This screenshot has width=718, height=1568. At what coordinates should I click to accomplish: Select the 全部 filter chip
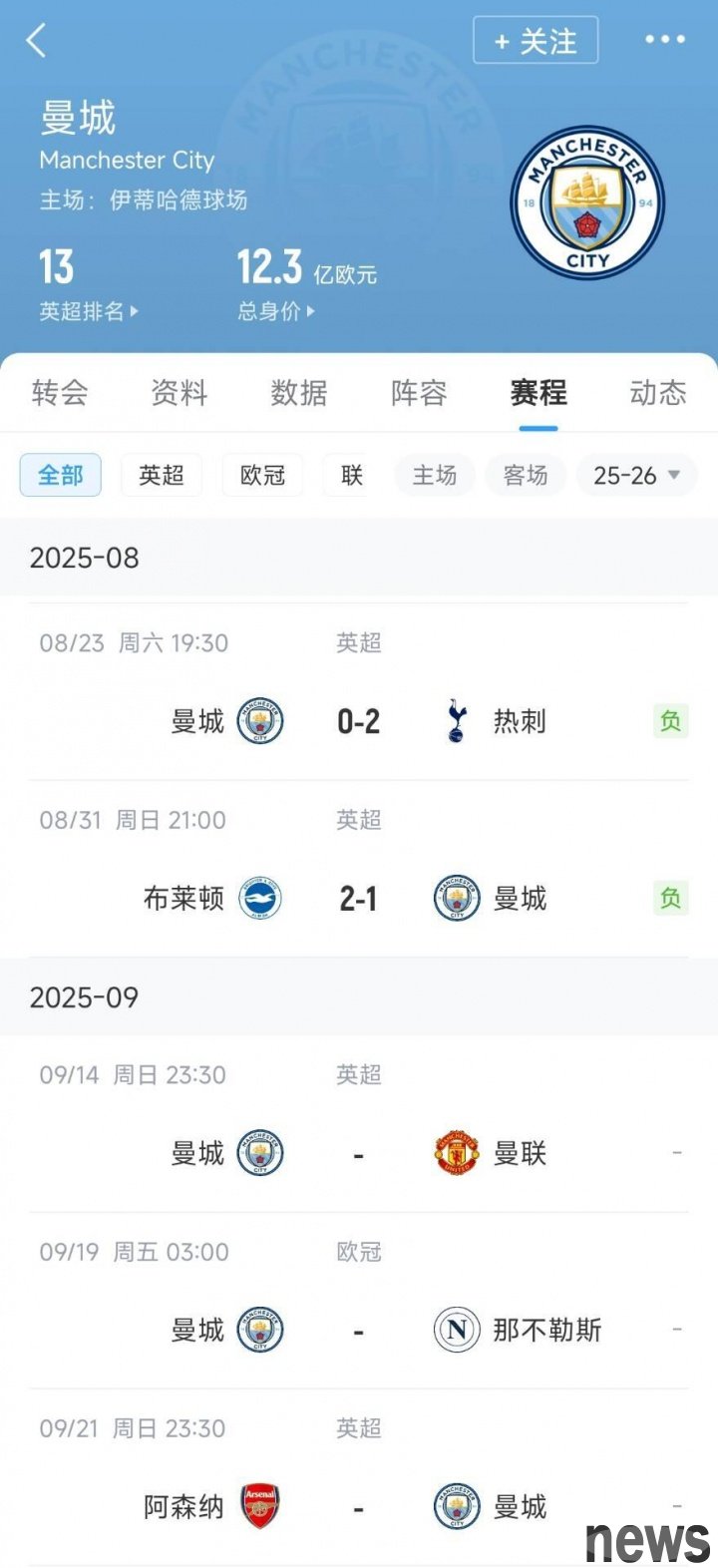coord(60,476)
